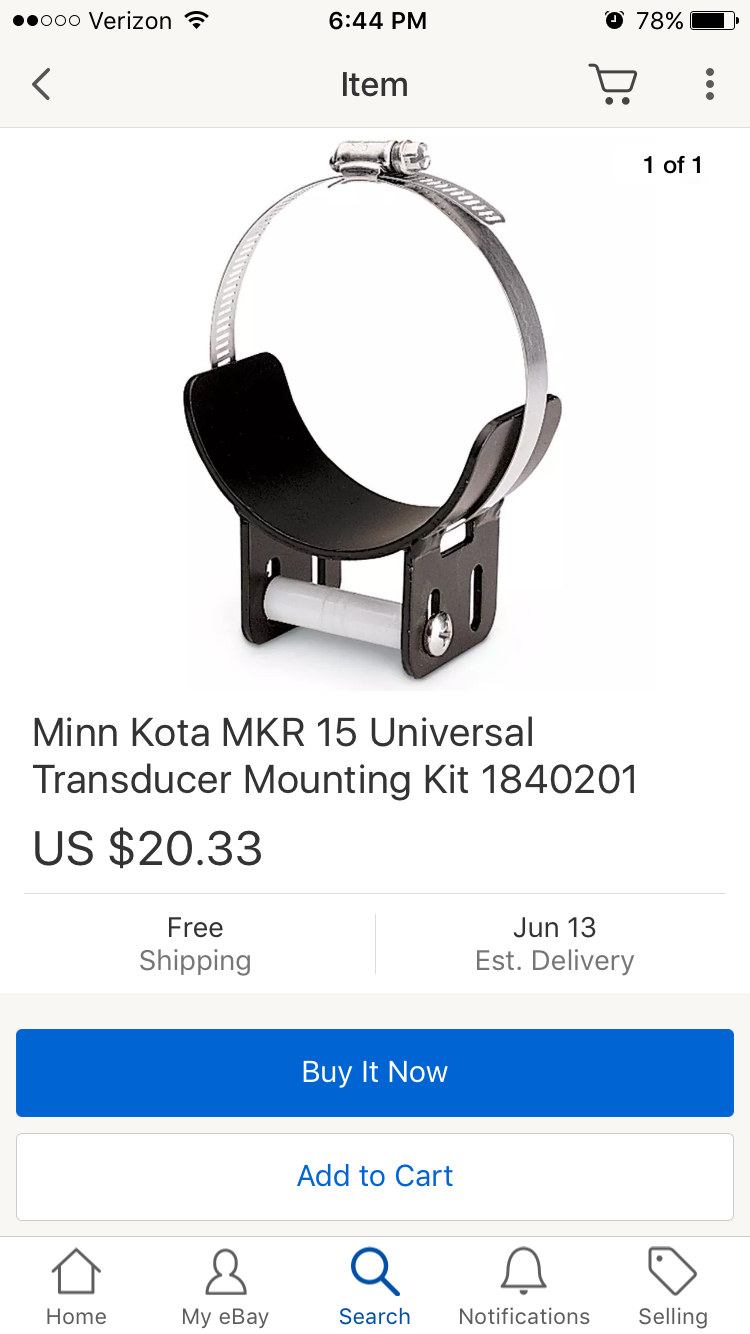Open the Notifications tab
Image resolution: width=750 pixels, height=1334 pixels.
tap(524, 1288)
